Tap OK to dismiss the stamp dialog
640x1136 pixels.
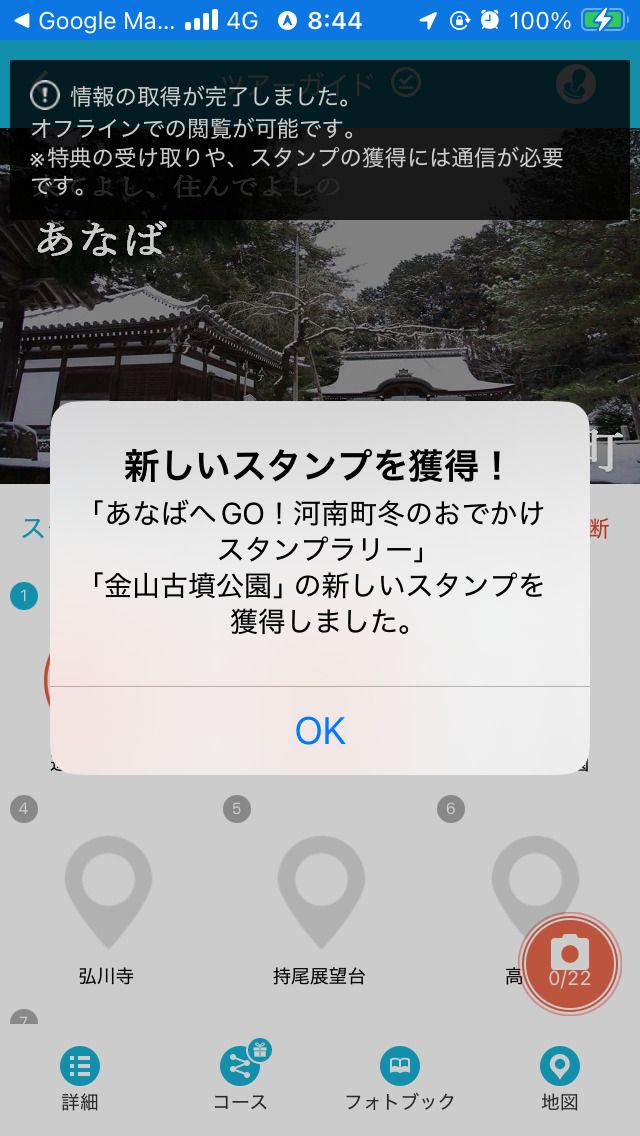point(320,731)
